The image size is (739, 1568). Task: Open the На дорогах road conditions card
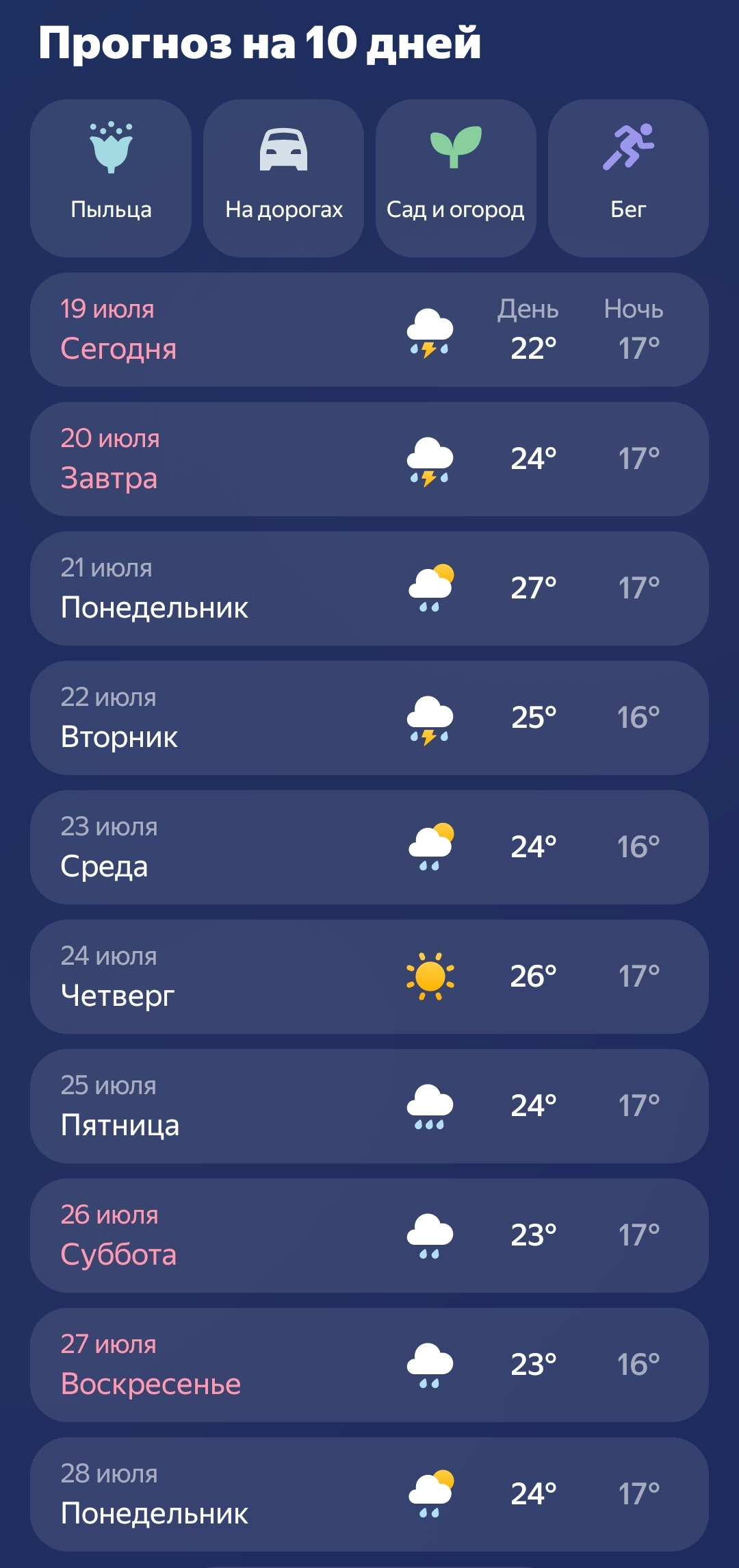(283, 178)
